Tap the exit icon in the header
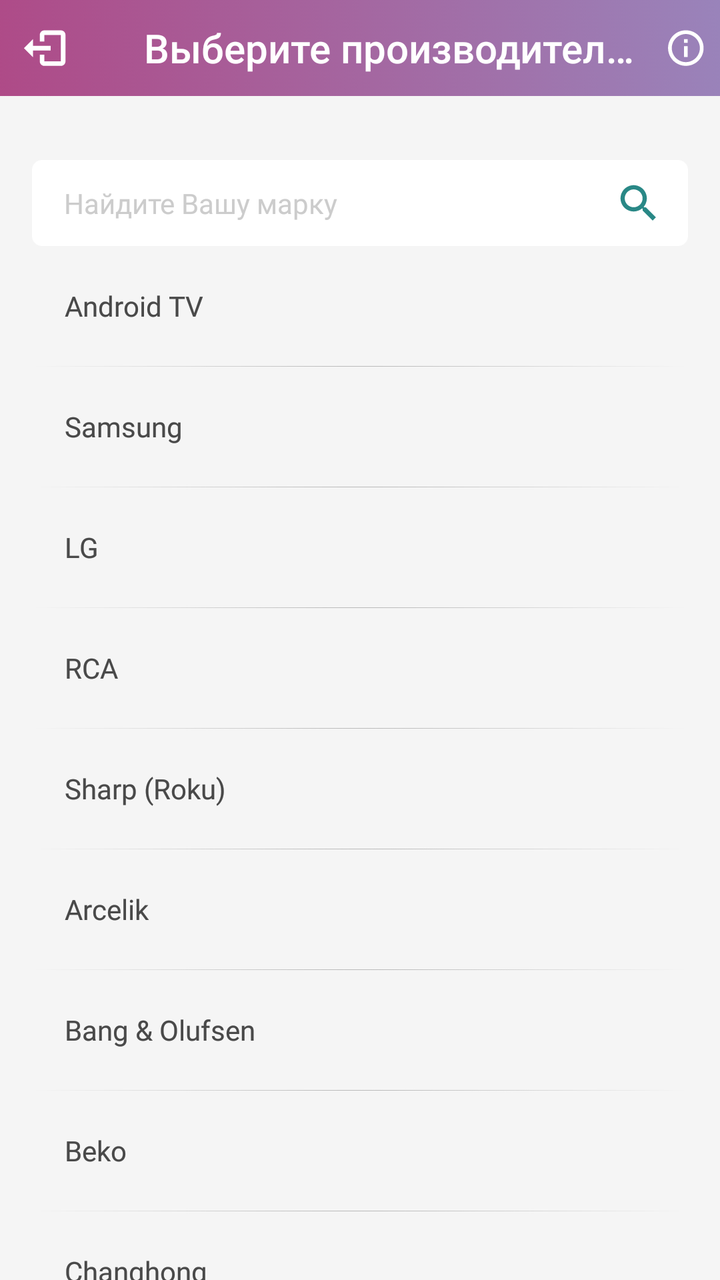This screenshot has height=1280, width=720. (x=45, y=48)
